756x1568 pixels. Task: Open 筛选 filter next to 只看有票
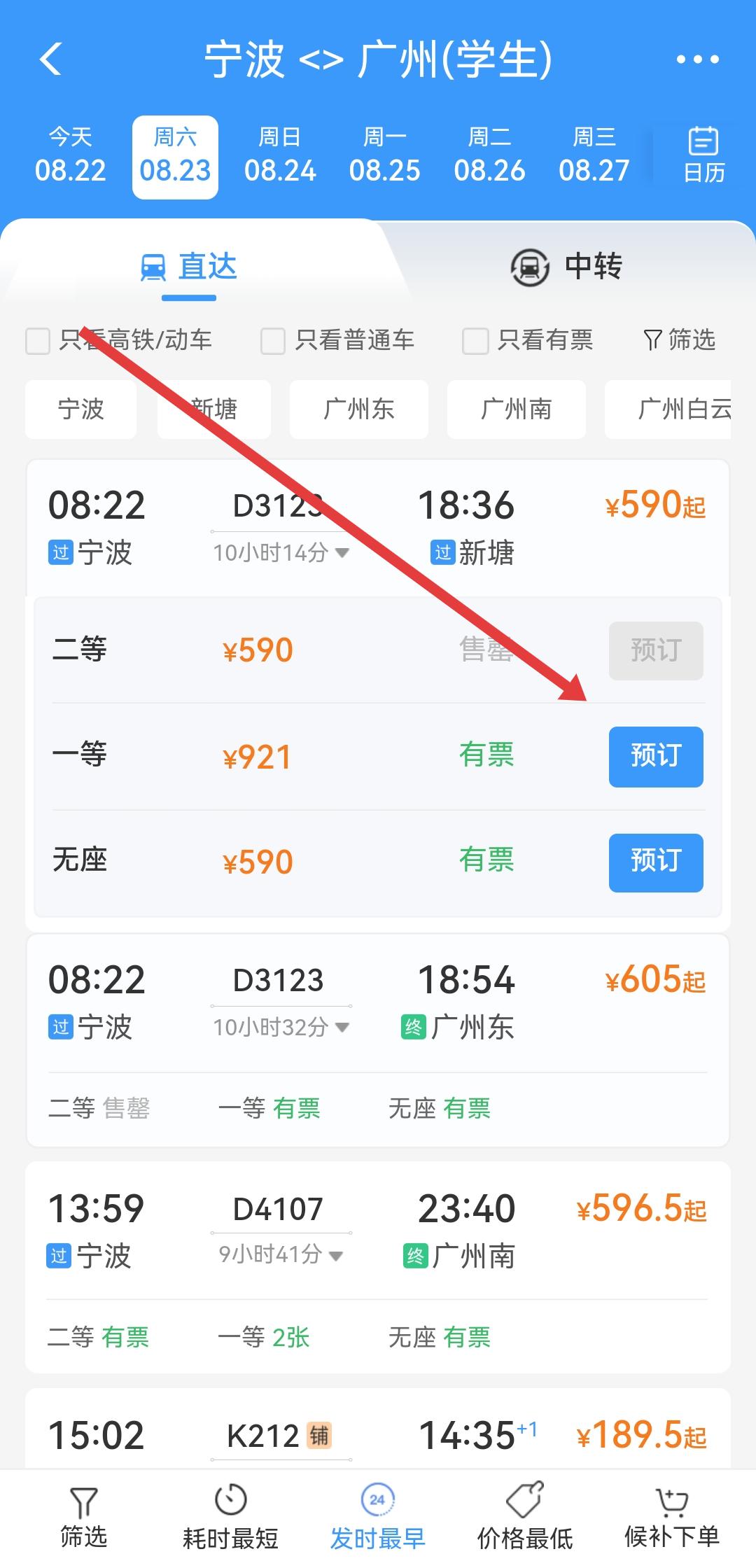coord(679,340)
